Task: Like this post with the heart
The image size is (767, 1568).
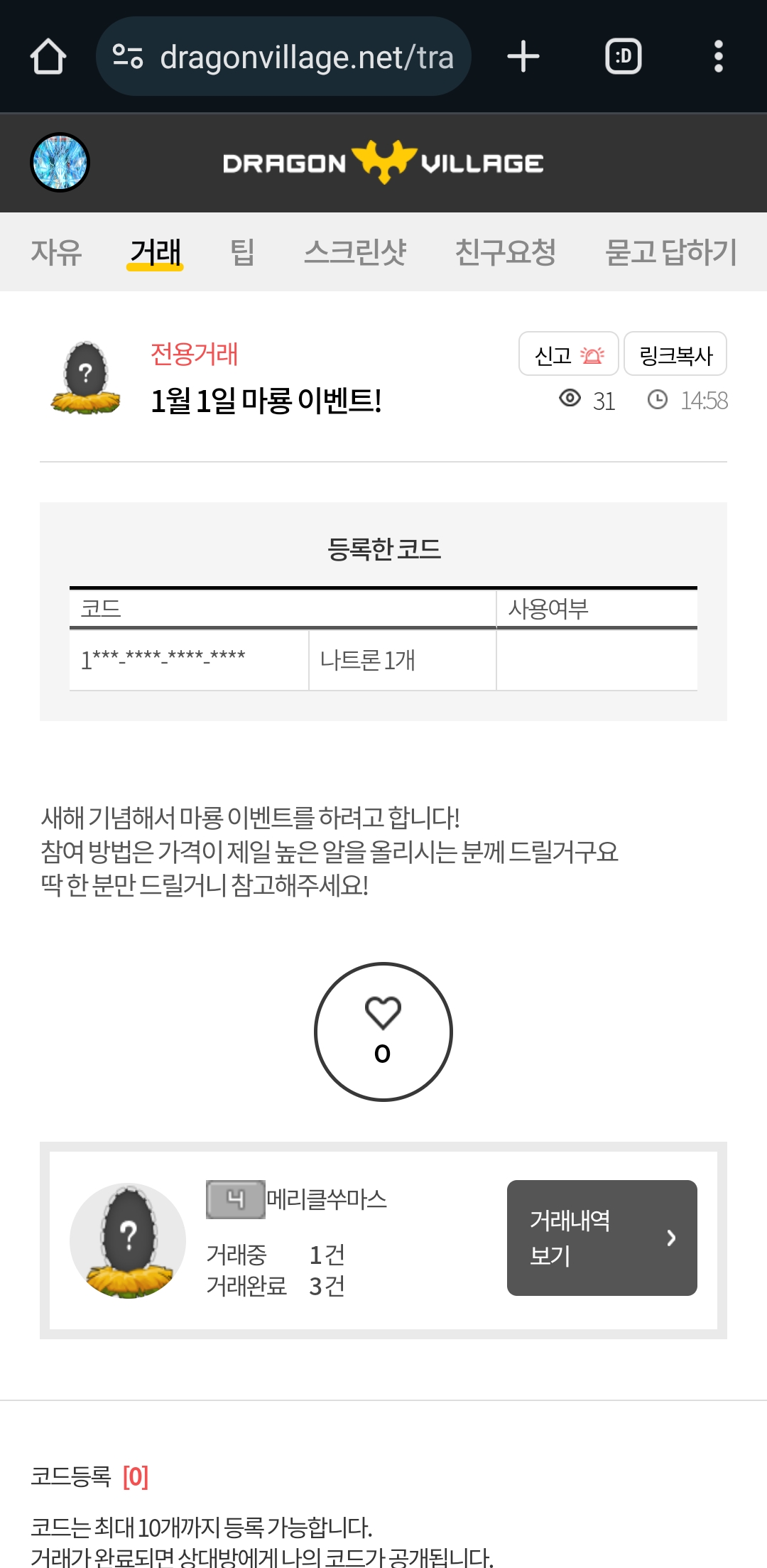Action: (x=383, y=1031)
